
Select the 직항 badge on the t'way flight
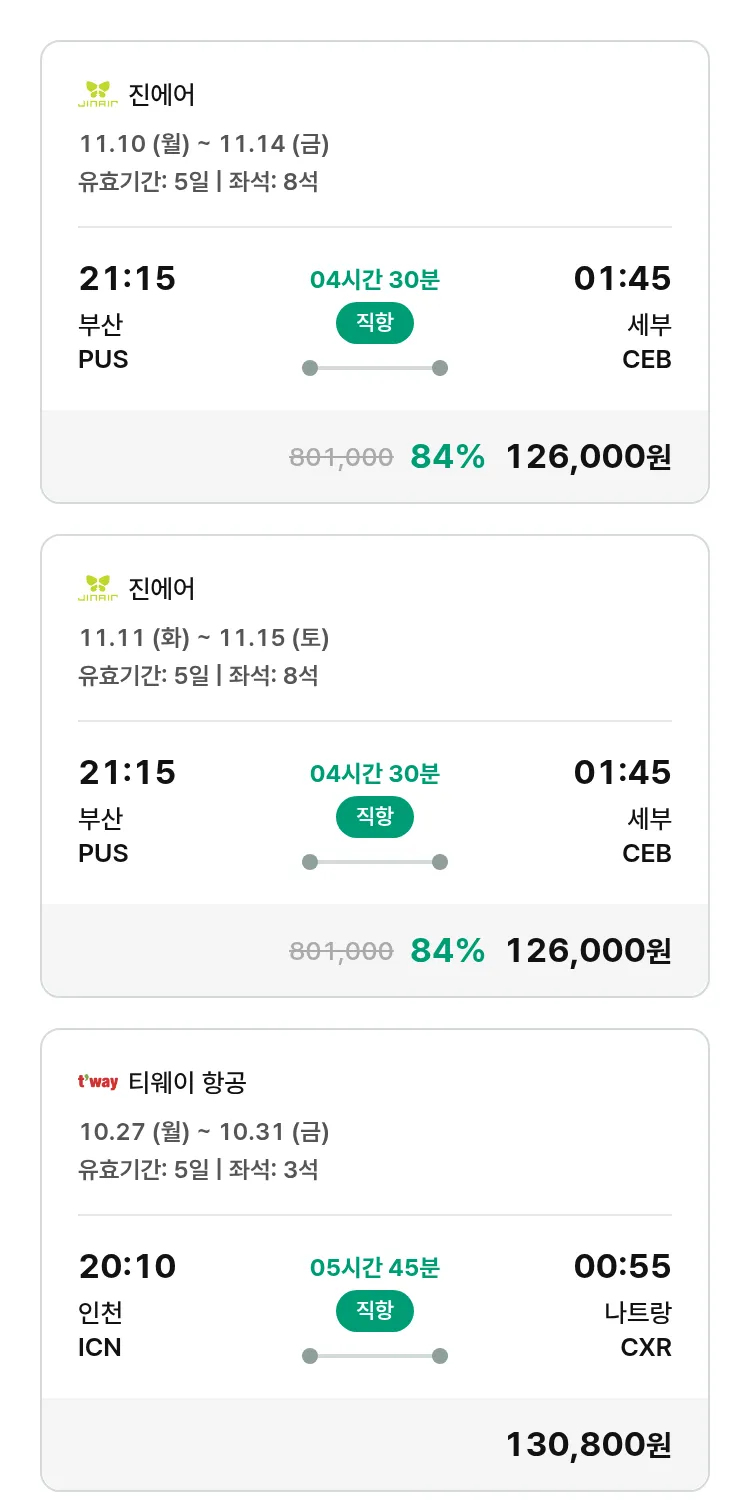[374, 1311]
